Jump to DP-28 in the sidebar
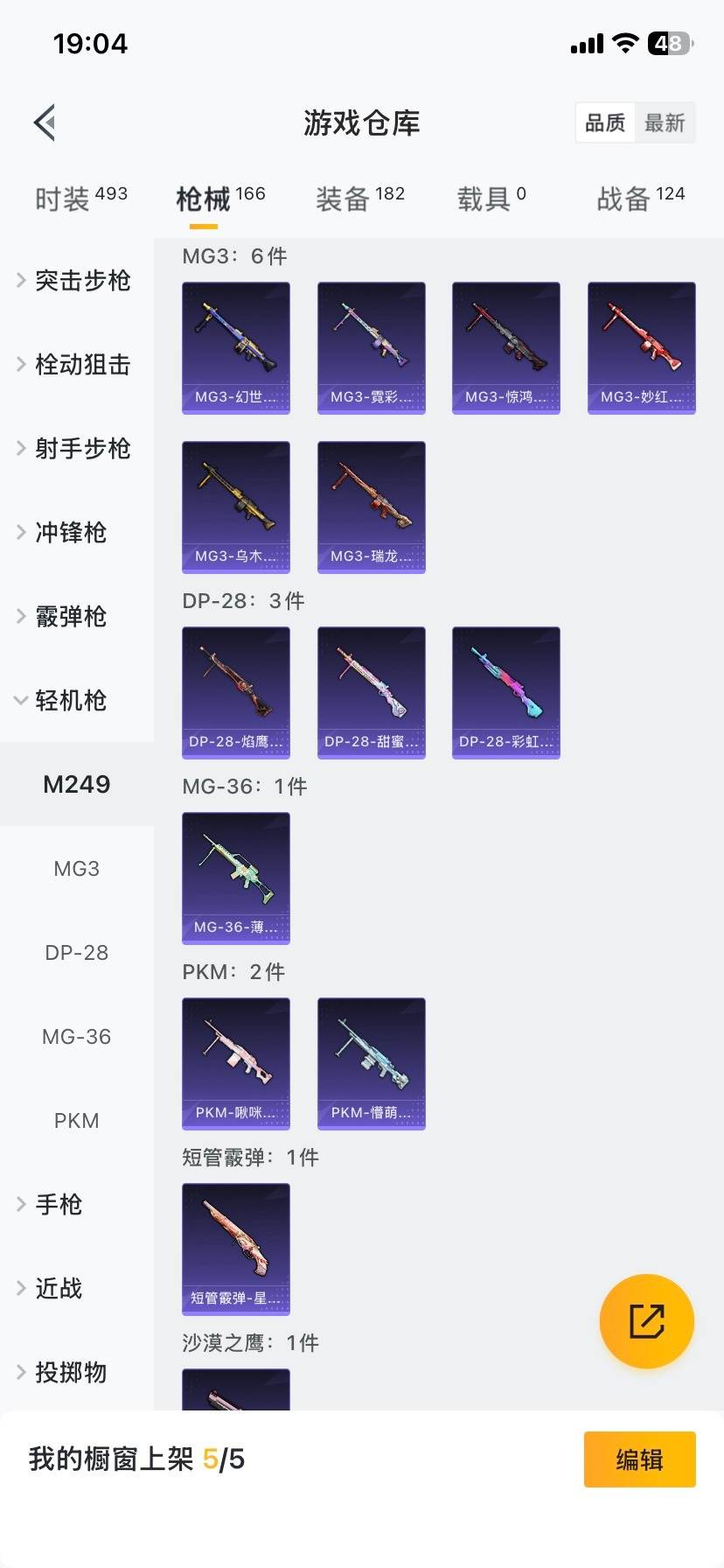The height and width of the screenshot is (1568, 724). (77, 953)
